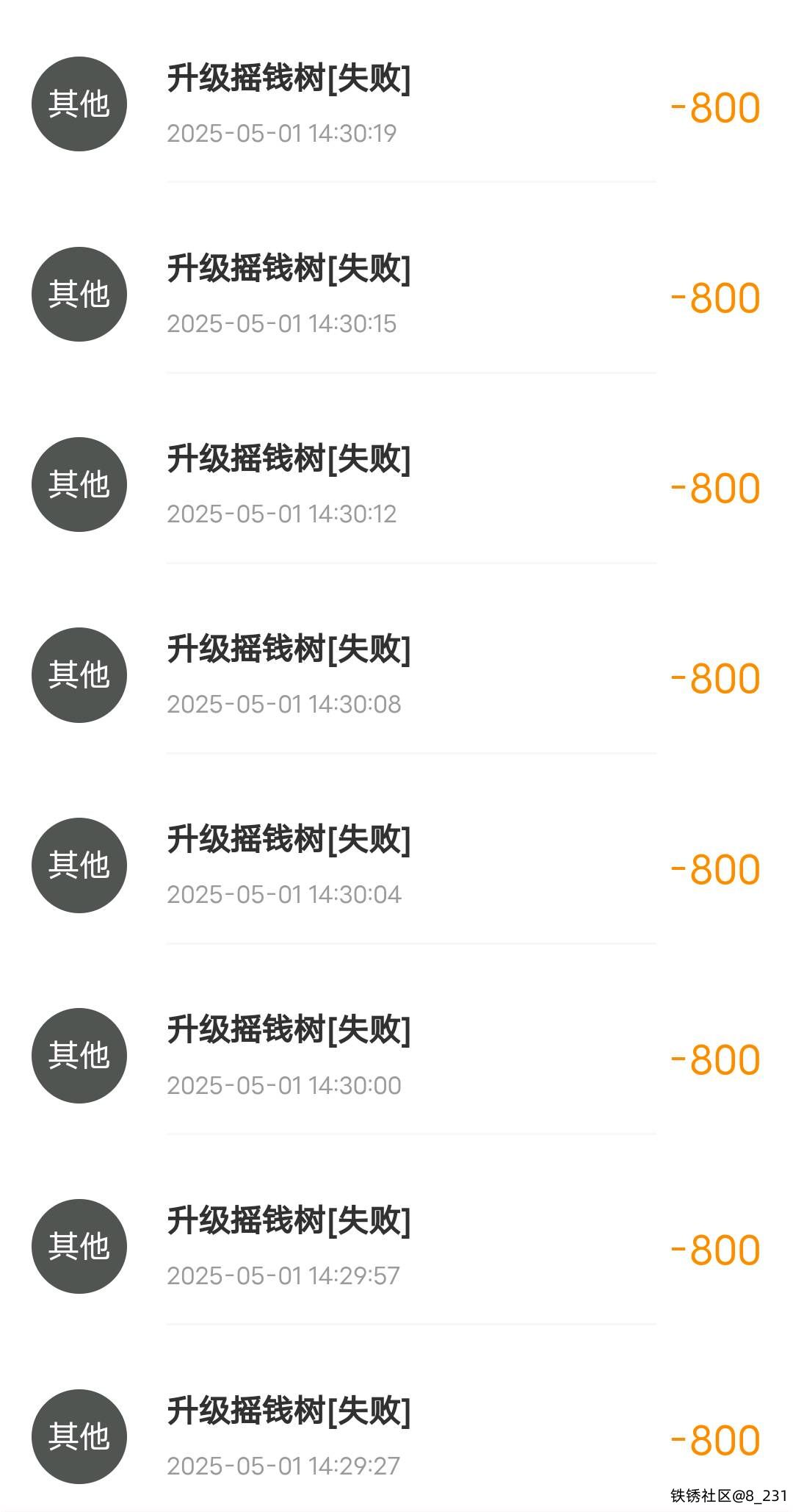793x1512 pixels.
Task: Choose the failed upgrade row at 14:29:57
Action: pos(396,1246)
